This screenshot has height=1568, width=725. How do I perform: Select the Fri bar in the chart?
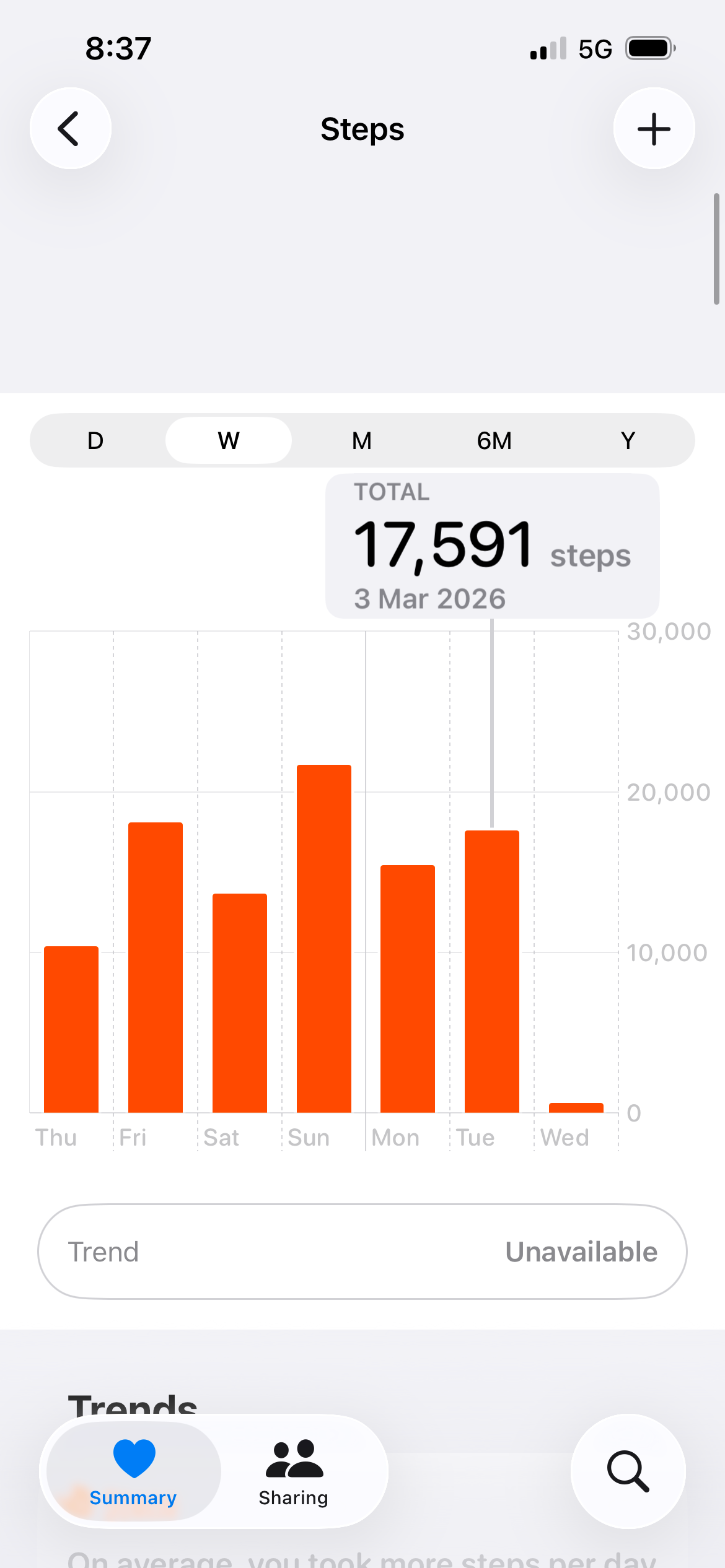156,967
